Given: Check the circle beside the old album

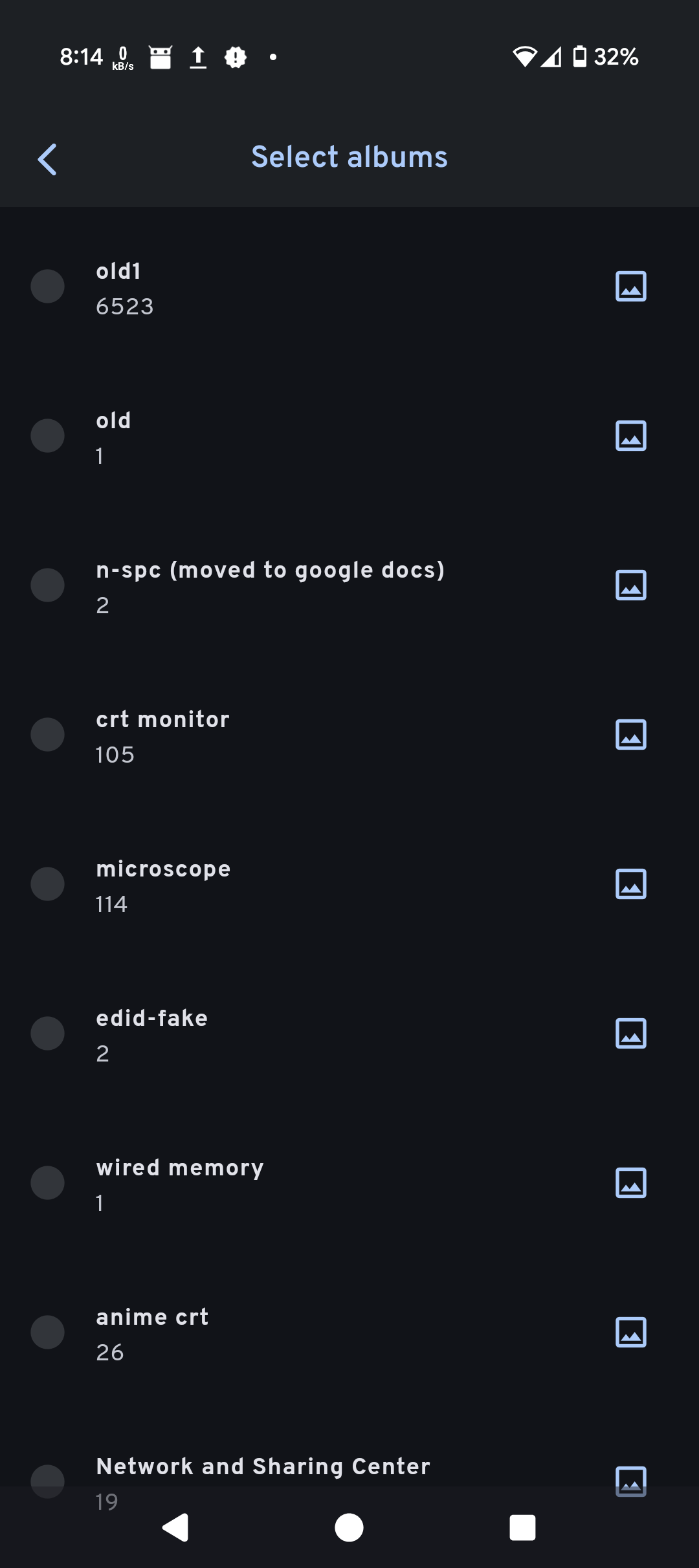Looking at the screenshot, I should (48, 436).
